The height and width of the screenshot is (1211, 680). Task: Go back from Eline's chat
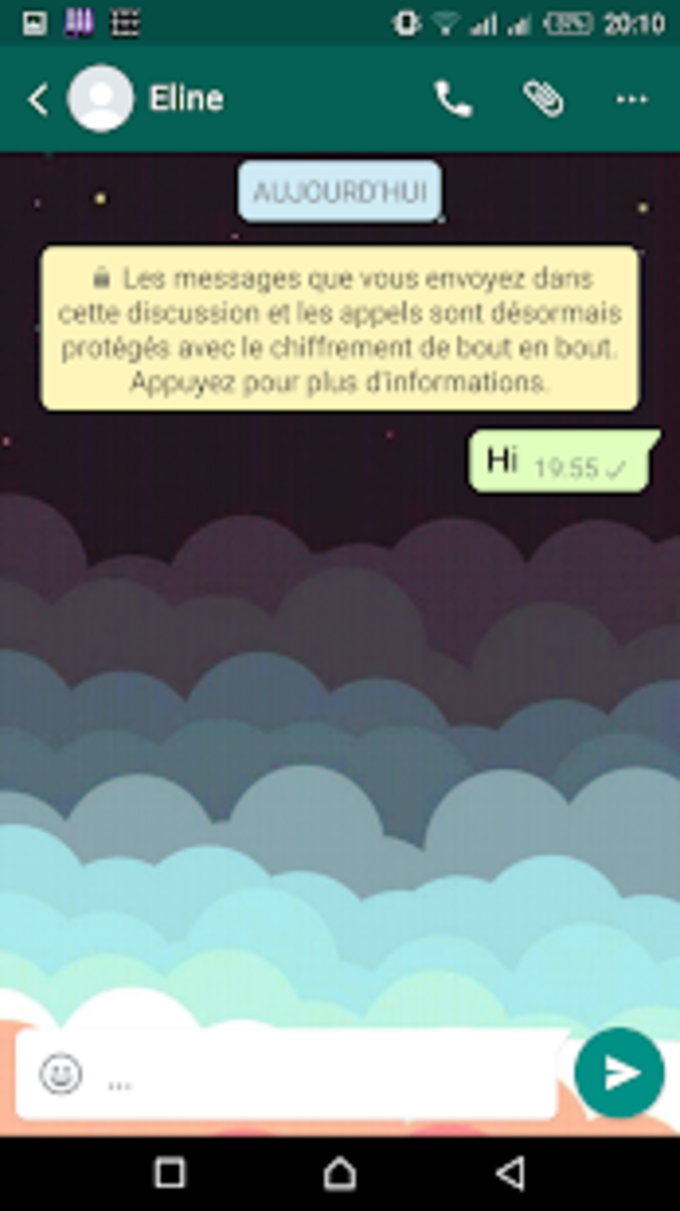[38, 99]
